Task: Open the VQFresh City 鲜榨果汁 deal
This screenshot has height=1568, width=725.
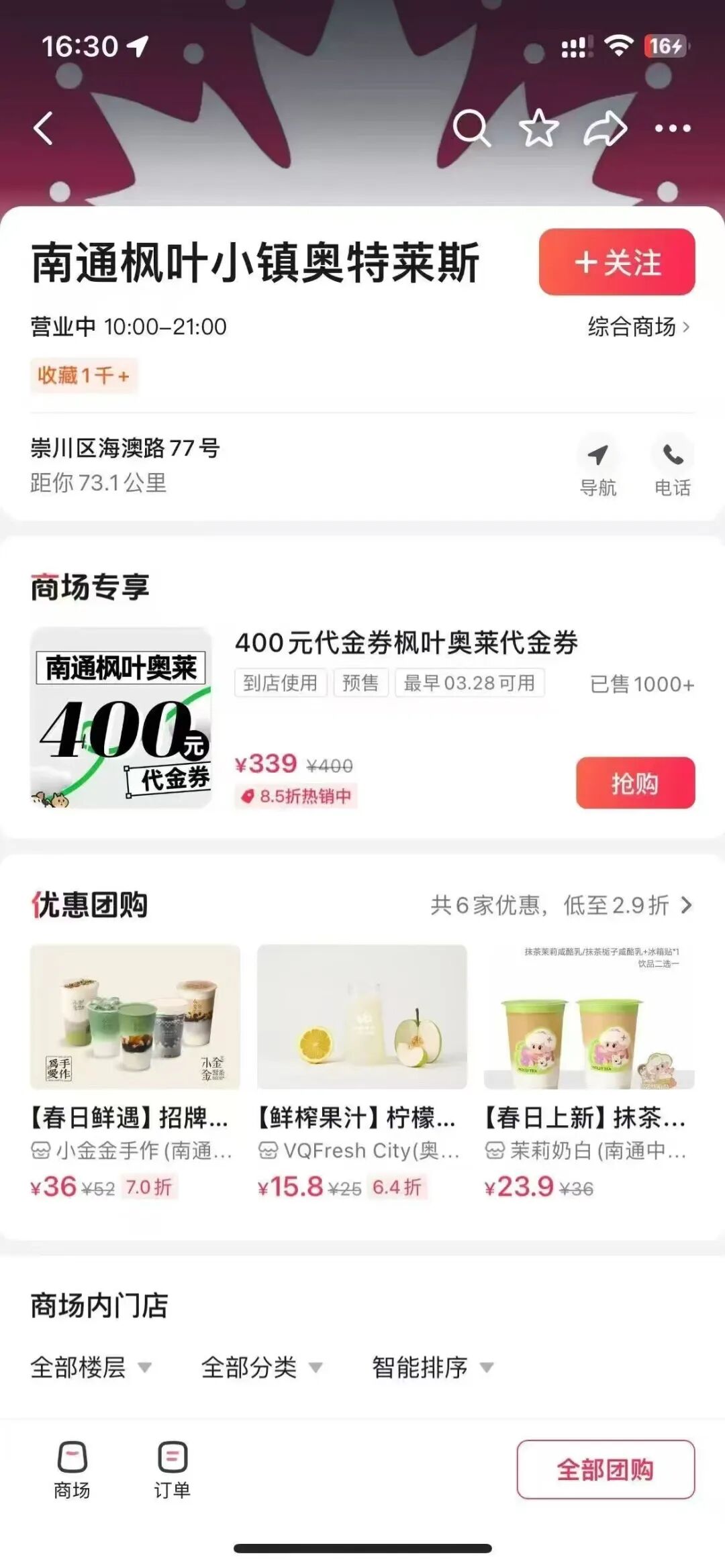Action: [x=362, y=1073]
